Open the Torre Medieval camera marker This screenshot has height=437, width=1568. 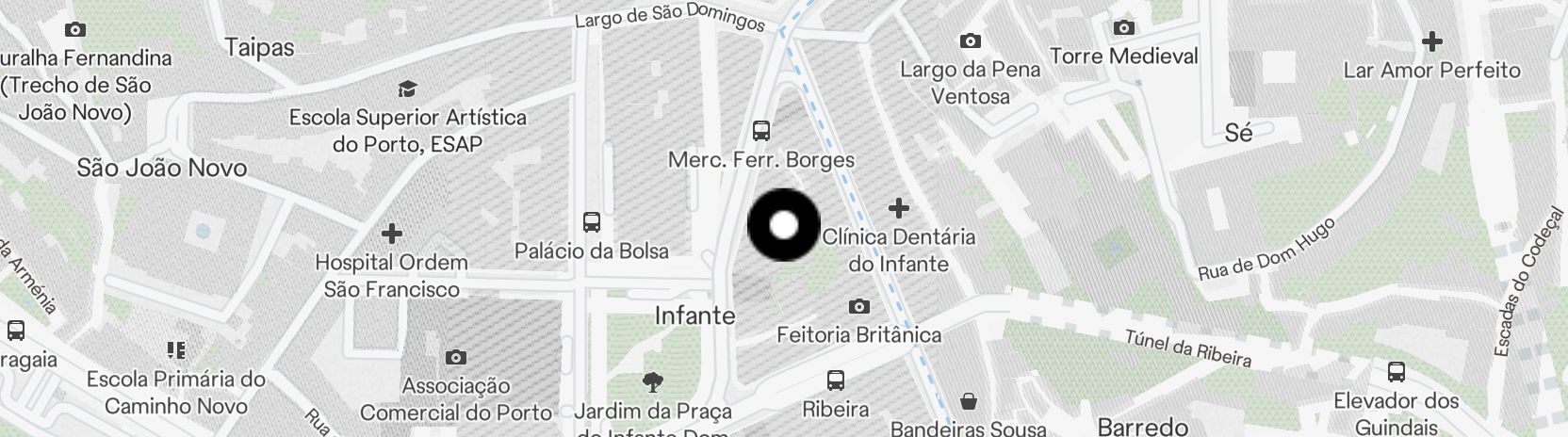(1123, 28)
